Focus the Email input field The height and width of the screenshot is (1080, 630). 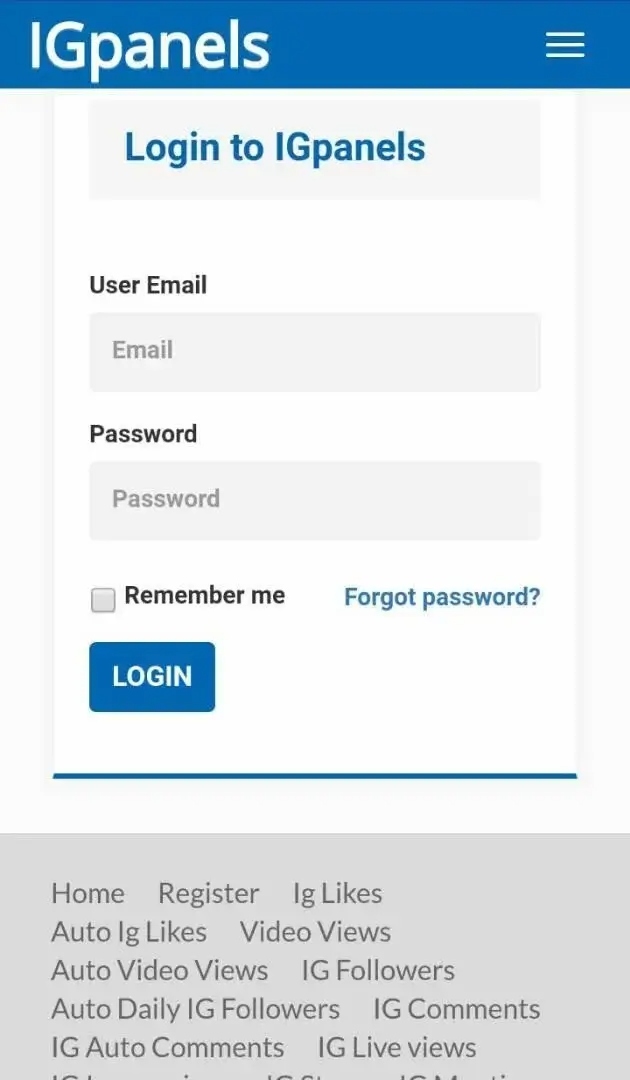(x=315, y=352)
